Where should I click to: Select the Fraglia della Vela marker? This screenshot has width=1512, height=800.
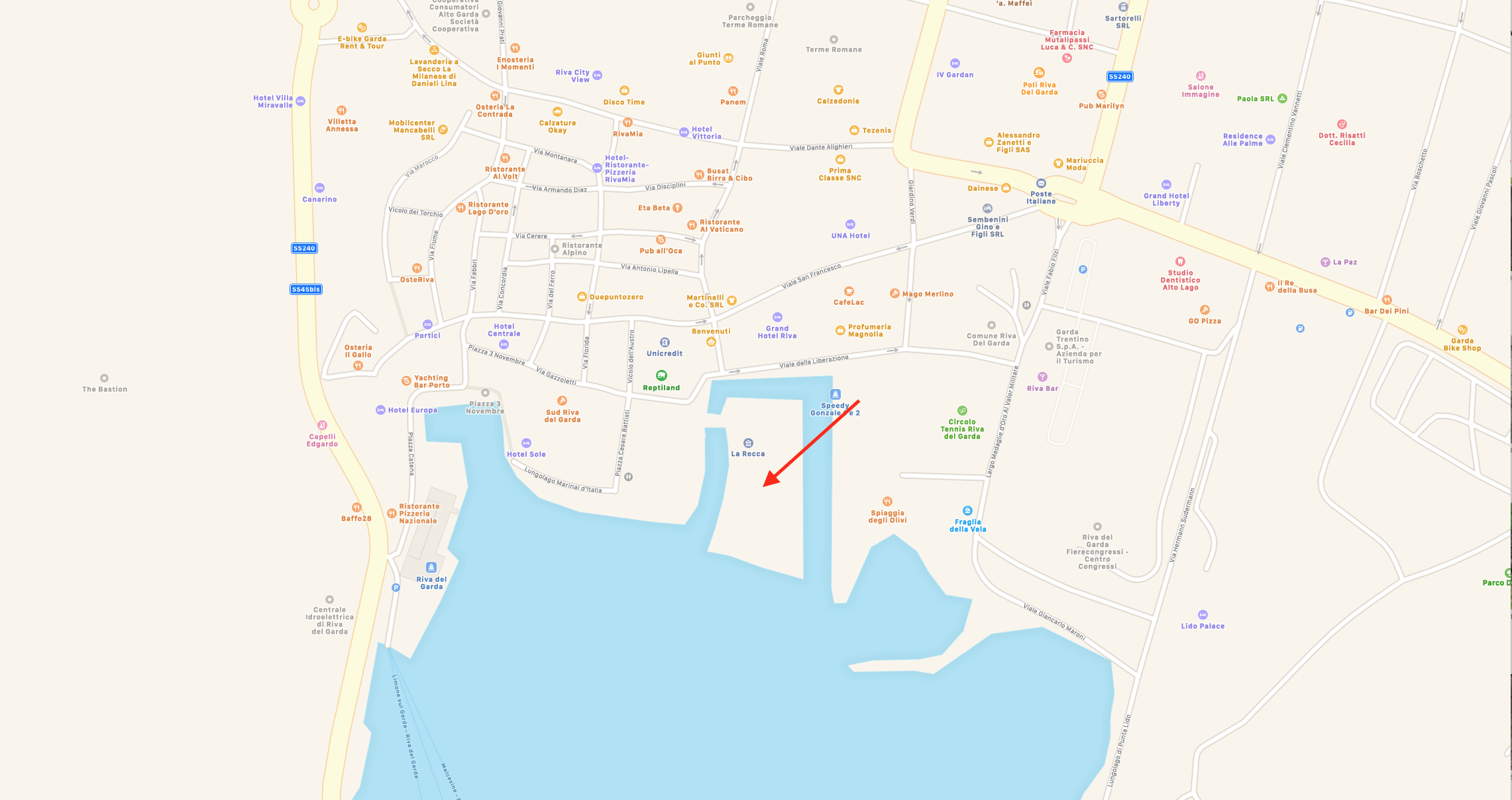(967, 510)
